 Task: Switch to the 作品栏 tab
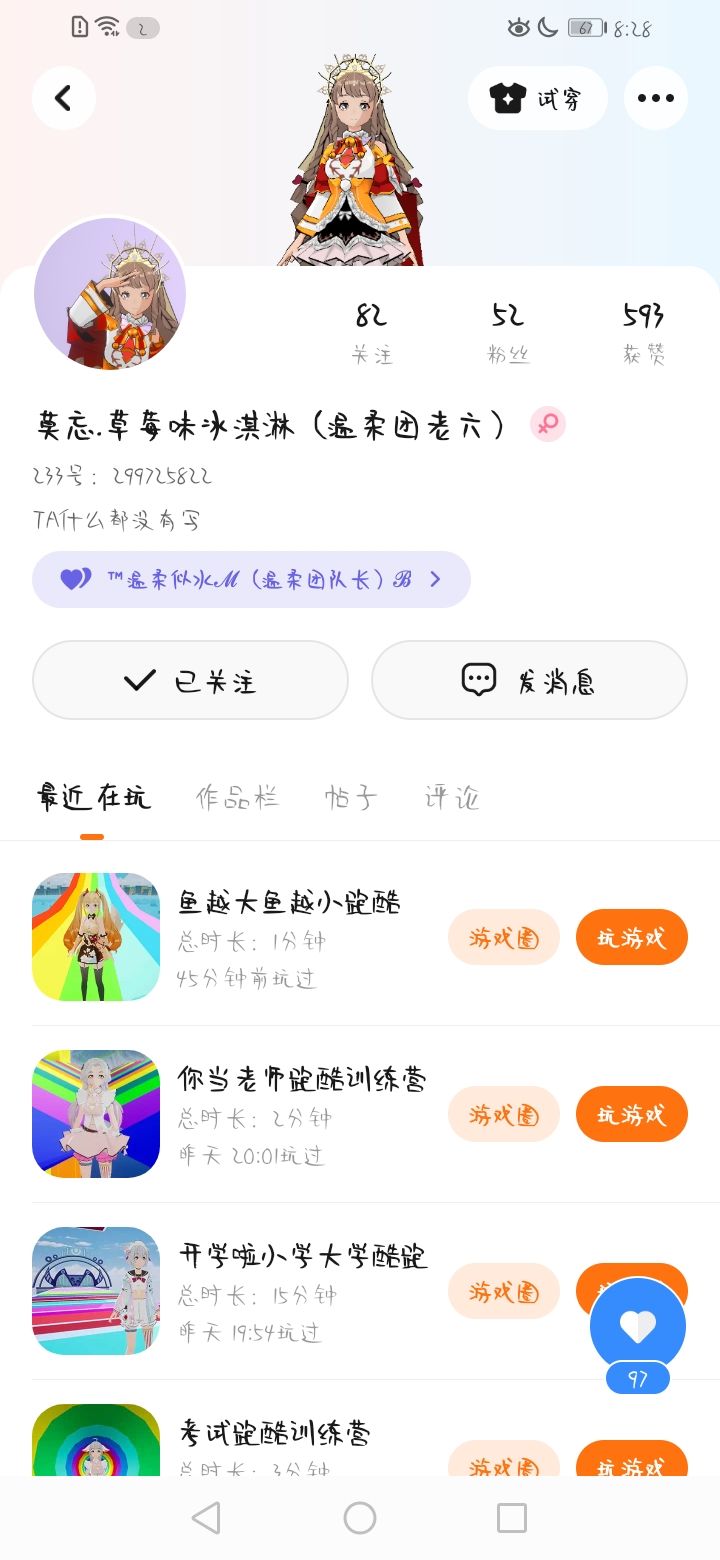pyautogui.click(x=237, y=797)
